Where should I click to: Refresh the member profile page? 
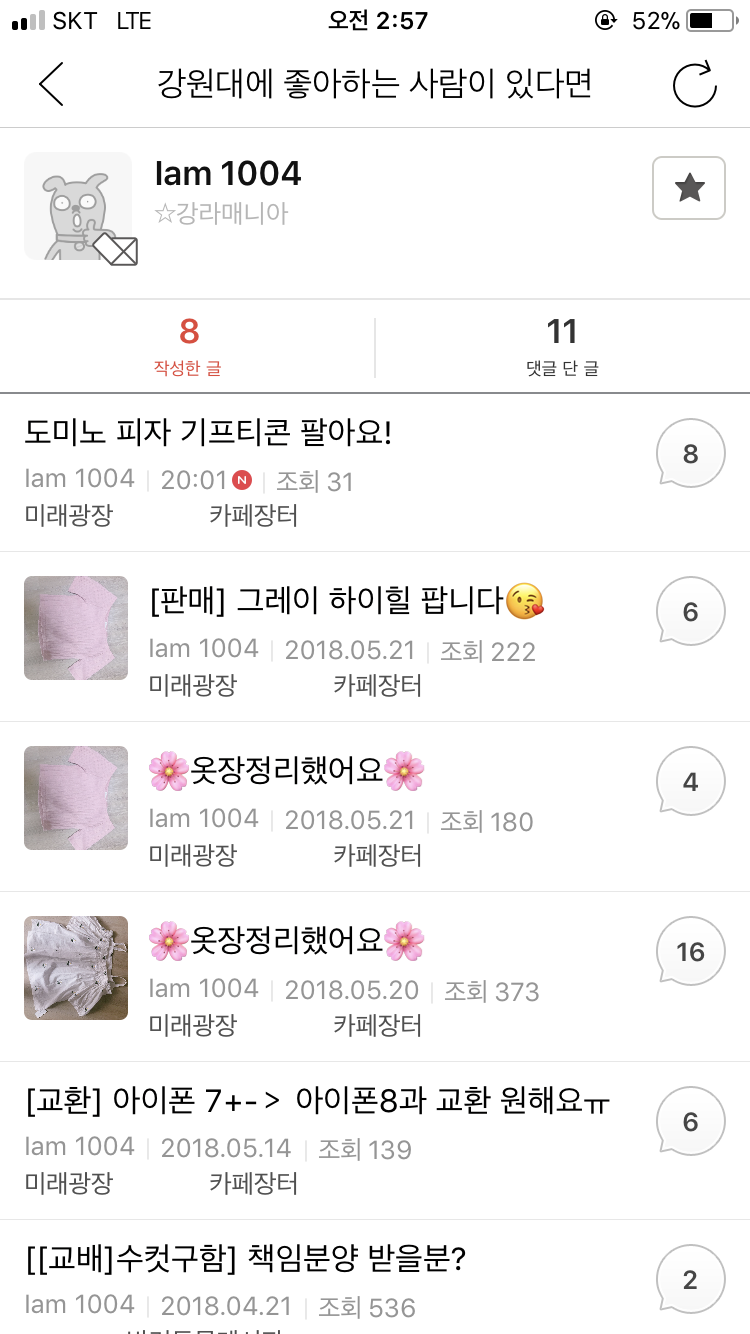[694, 86]
